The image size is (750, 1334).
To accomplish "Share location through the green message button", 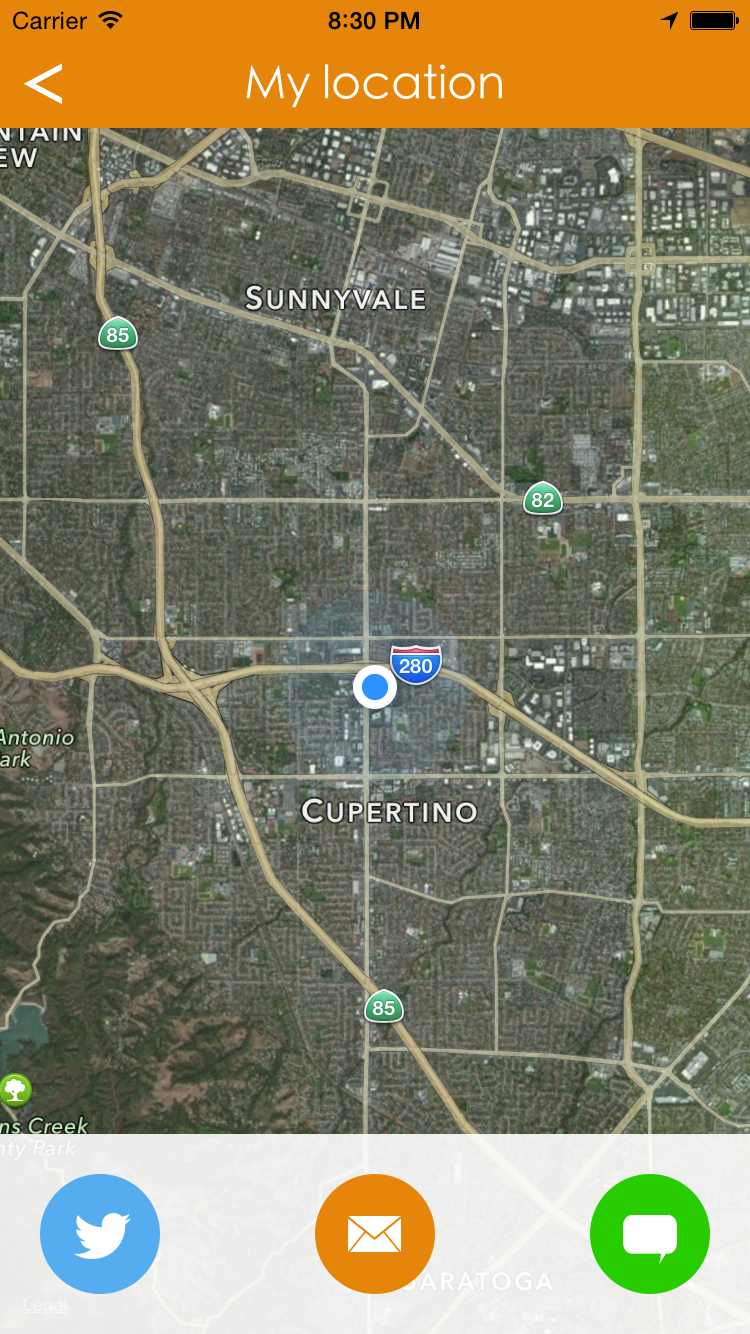I will [x=650, y=1234].
